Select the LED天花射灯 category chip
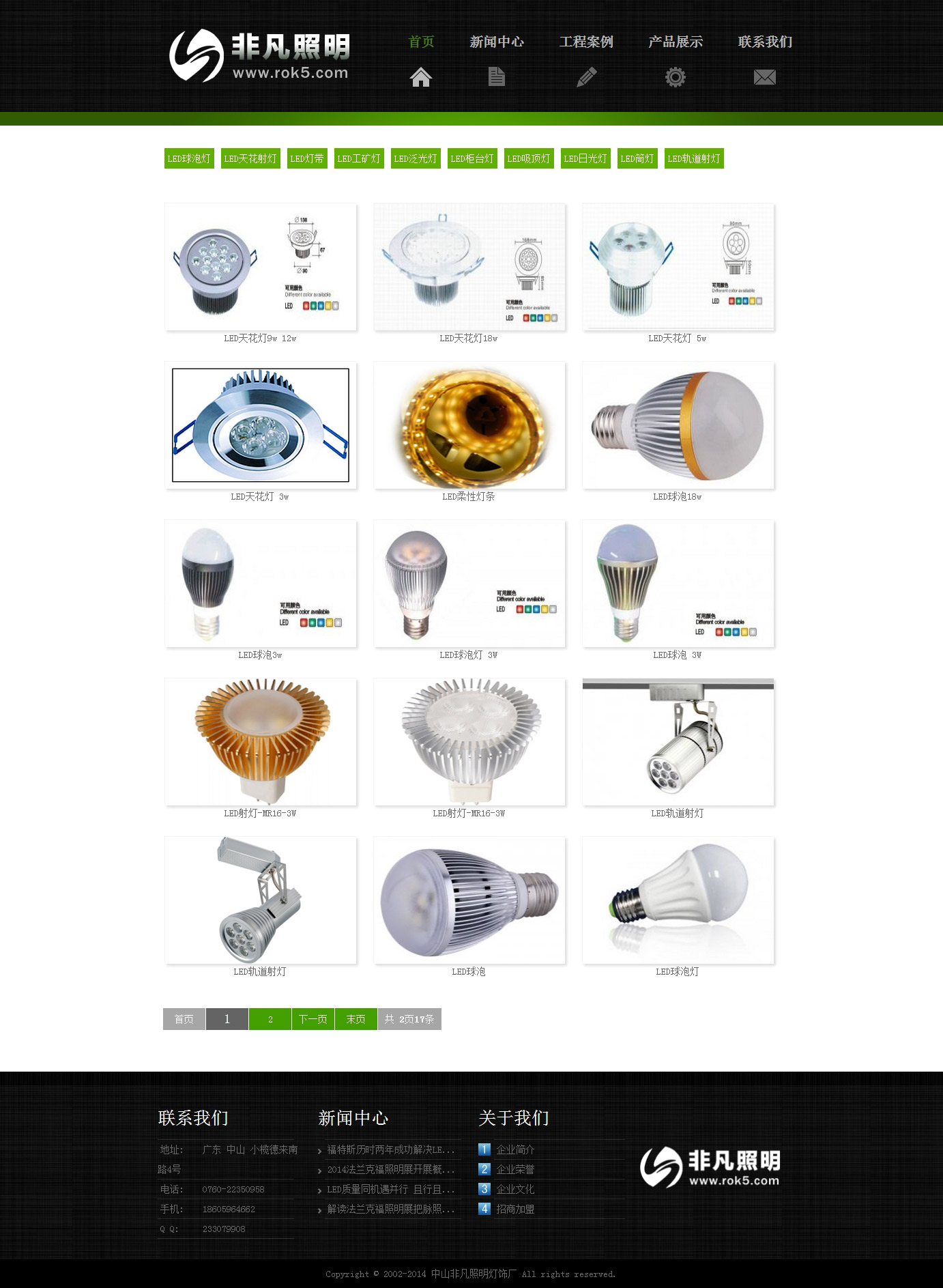This screenshot has width=943, height=1288. [x=250, y=158]
